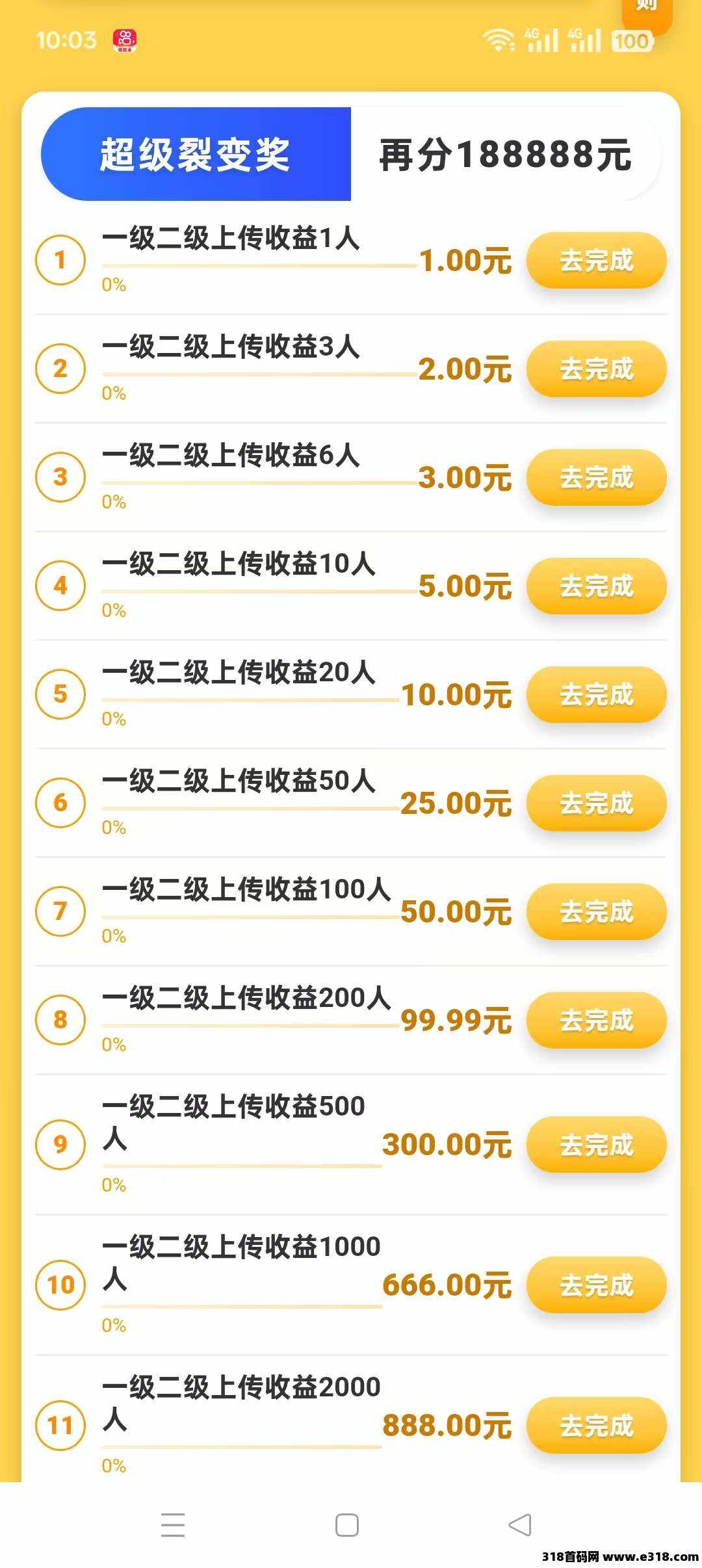Tap 去完成 for 一级二级上传收益10人

coord(596,586)
